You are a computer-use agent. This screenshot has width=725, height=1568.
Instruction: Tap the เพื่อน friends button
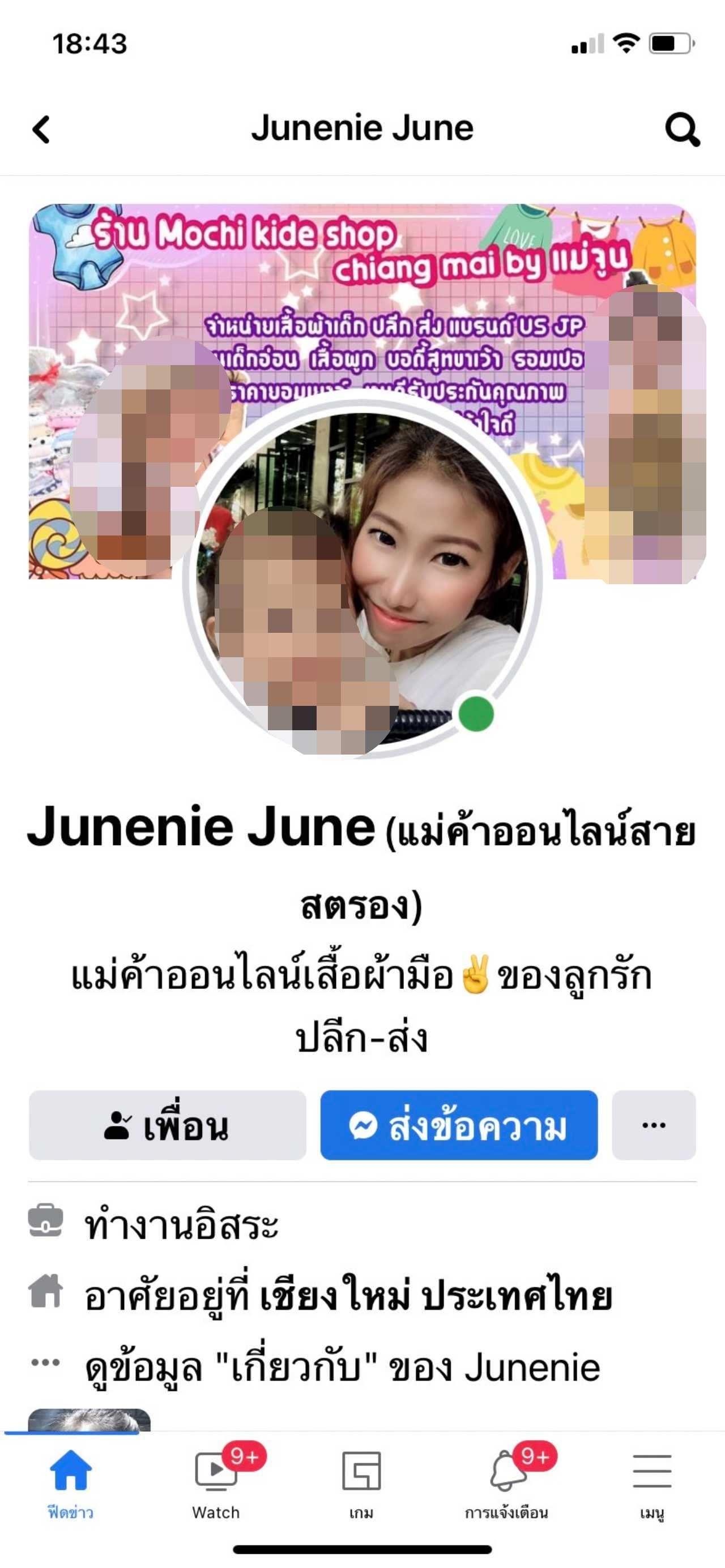[x=168, y=1125]
